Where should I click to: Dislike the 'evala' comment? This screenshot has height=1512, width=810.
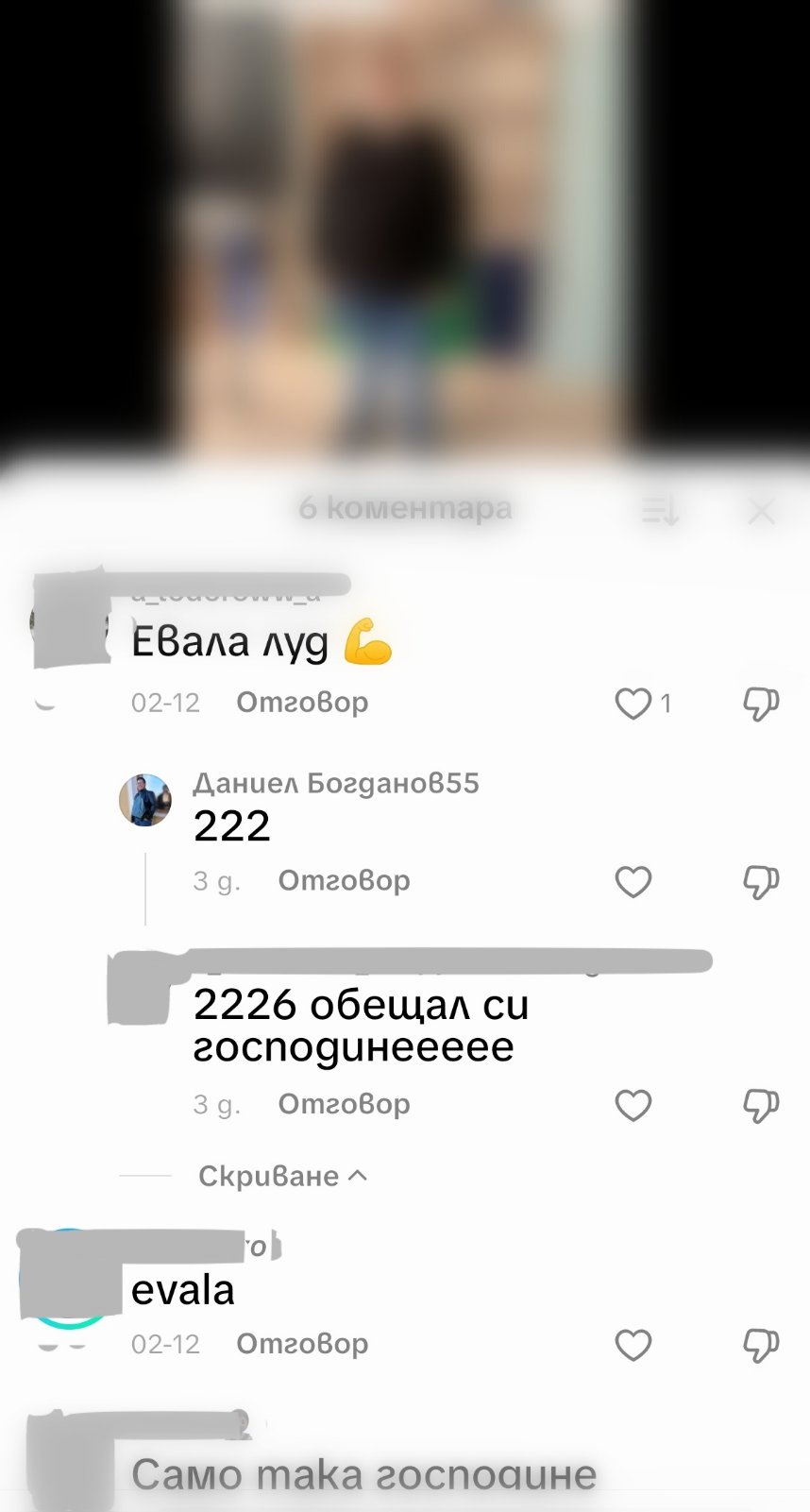pos(761,1345)
